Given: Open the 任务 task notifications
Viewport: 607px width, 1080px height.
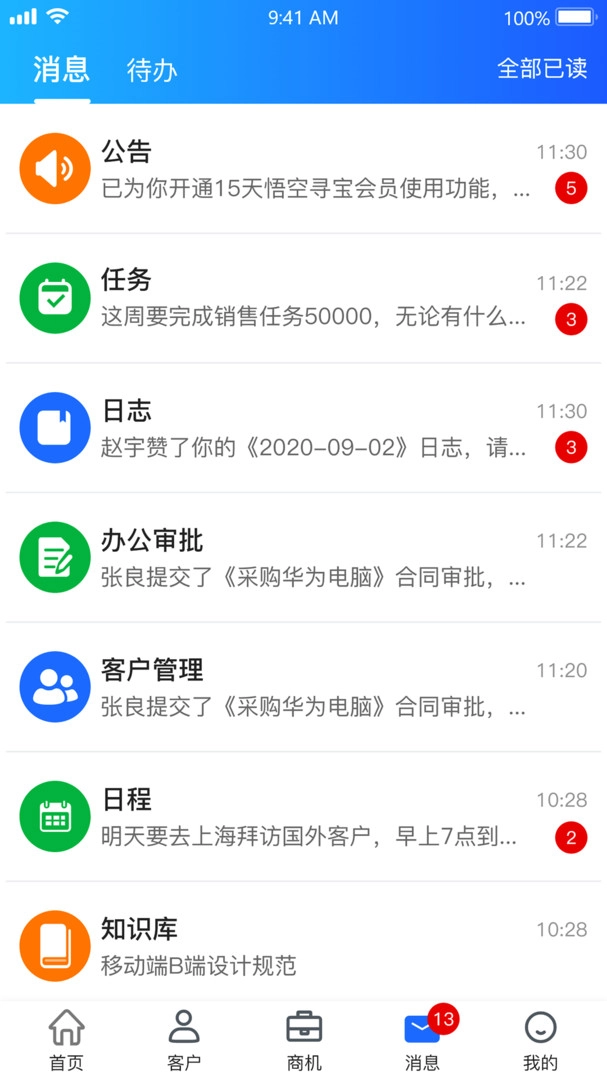Looking at the screenshot, I should [303, 298].
